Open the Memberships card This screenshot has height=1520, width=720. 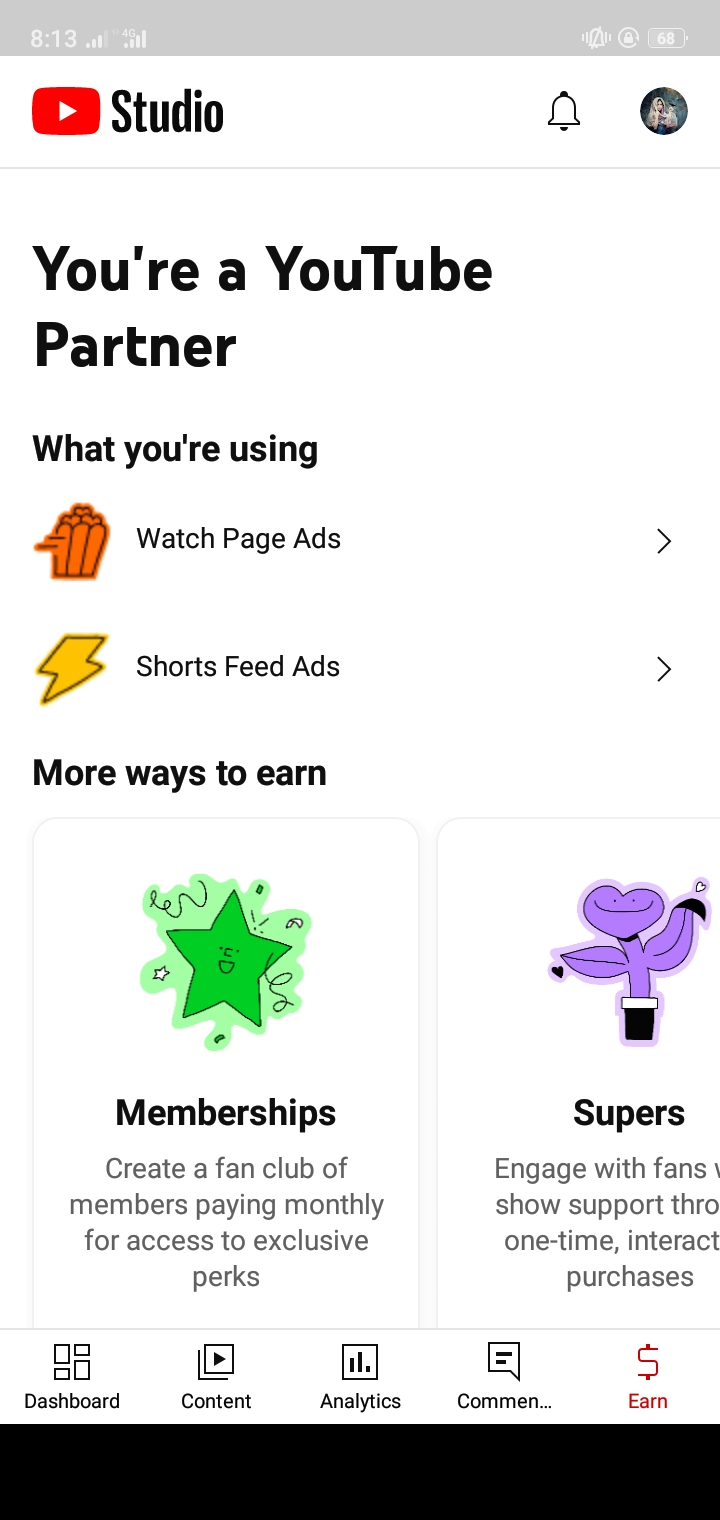[226, 1073]
